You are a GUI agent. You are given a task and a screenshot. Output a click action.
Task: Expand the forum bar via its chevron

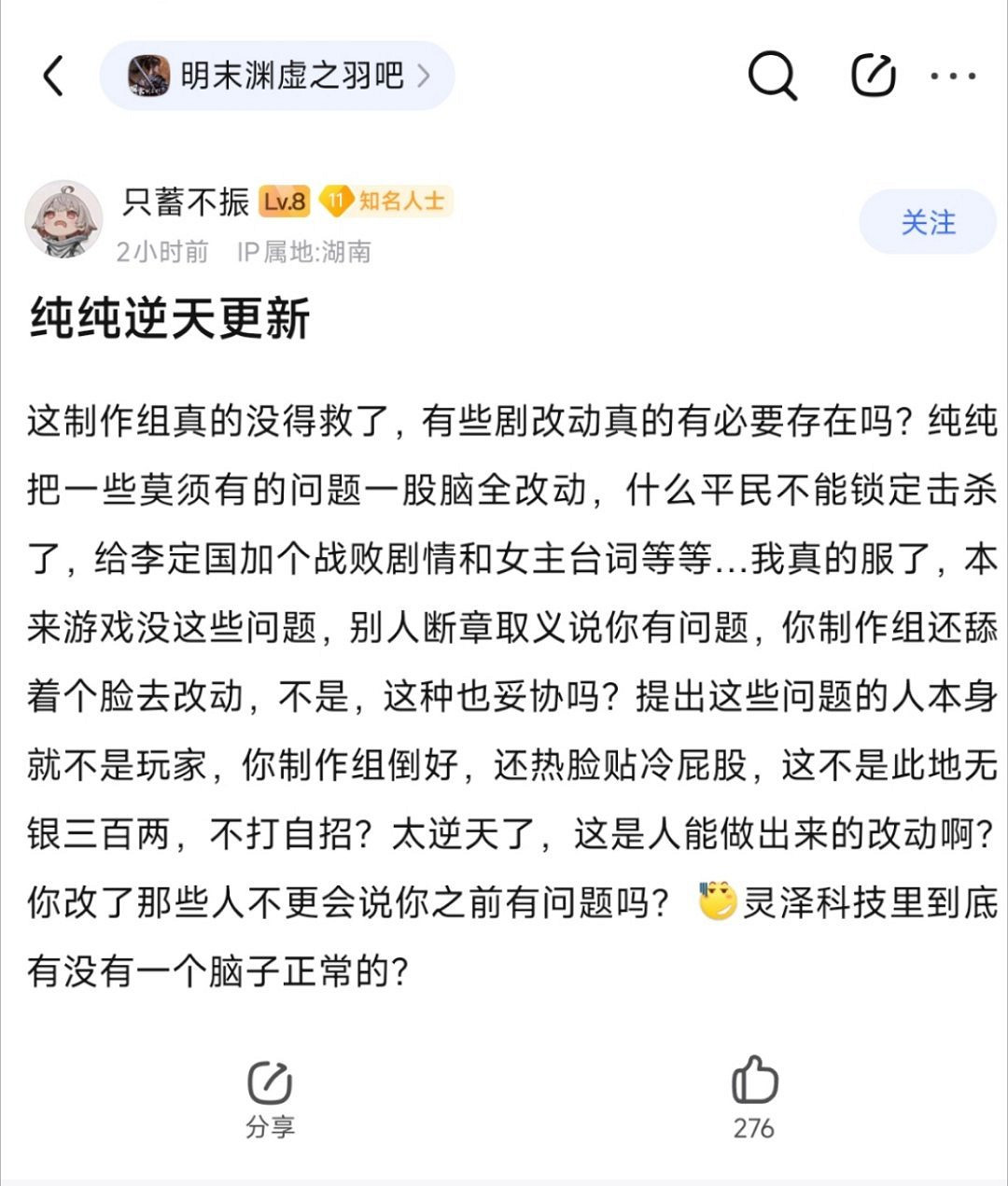(427, 77)
